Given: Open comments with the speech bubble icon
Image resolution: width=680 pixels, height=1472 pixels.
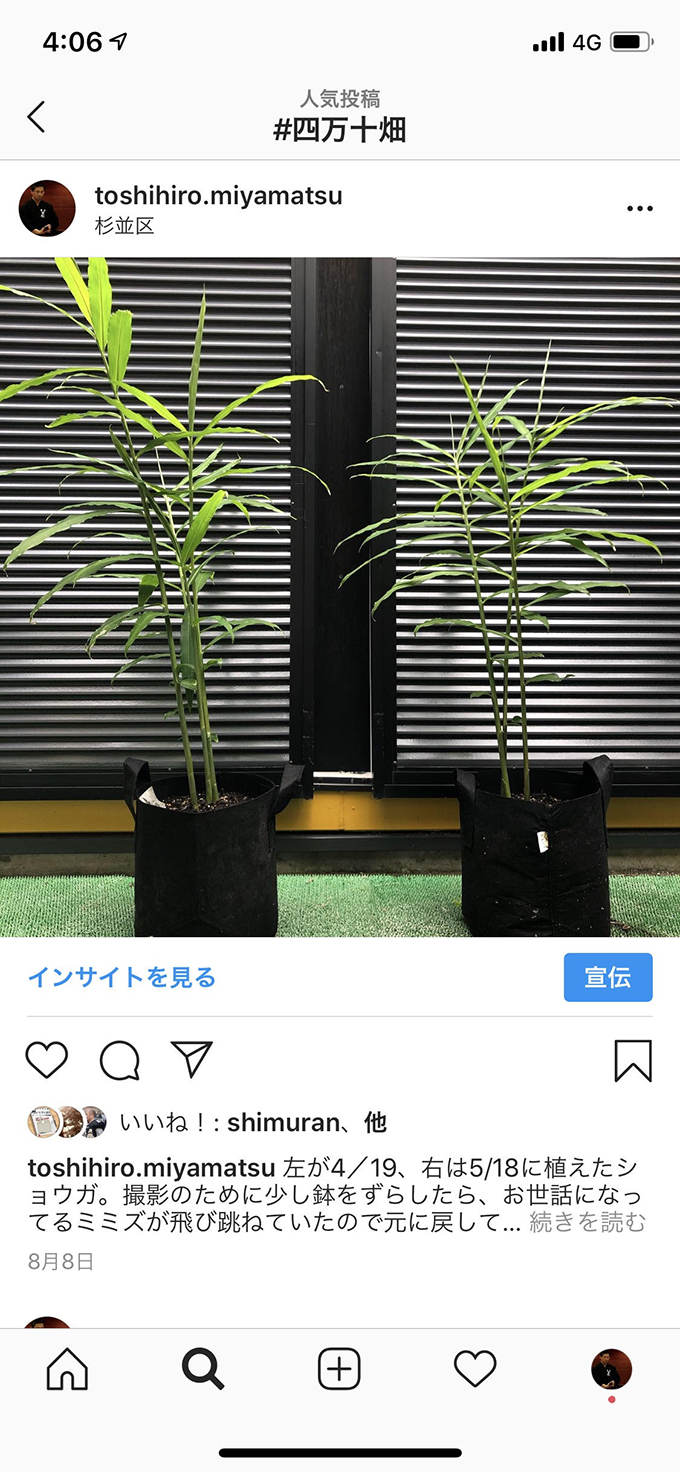Looking at the screenshot, I should 119,1060.
